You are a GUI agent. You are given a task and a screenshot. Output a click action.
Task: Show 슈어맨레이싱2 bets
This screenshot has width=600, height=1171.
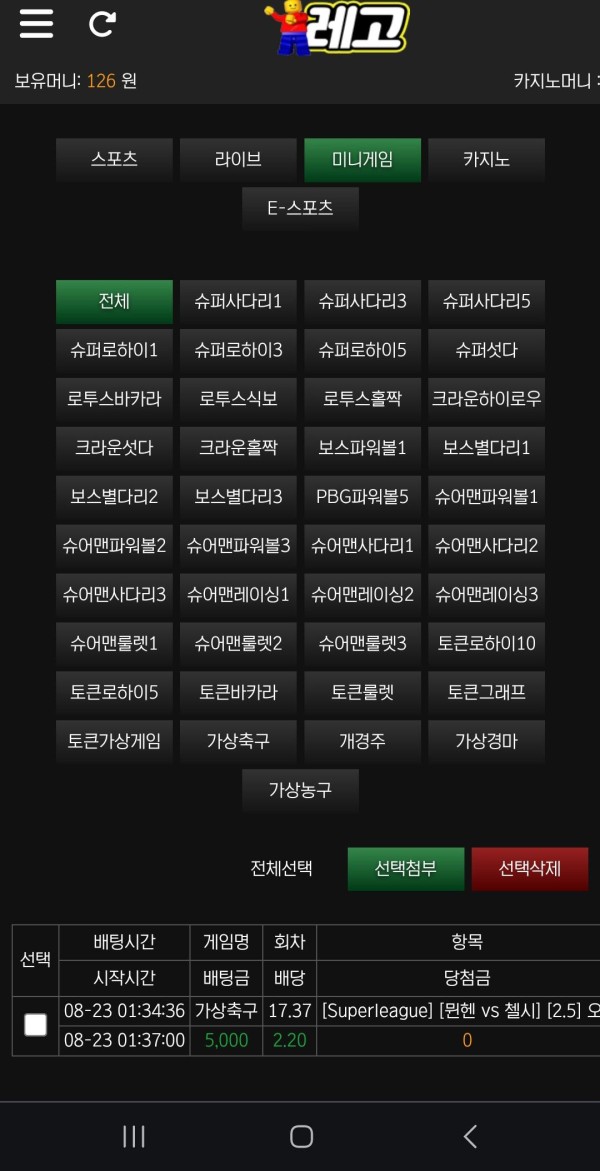point(362,595)
